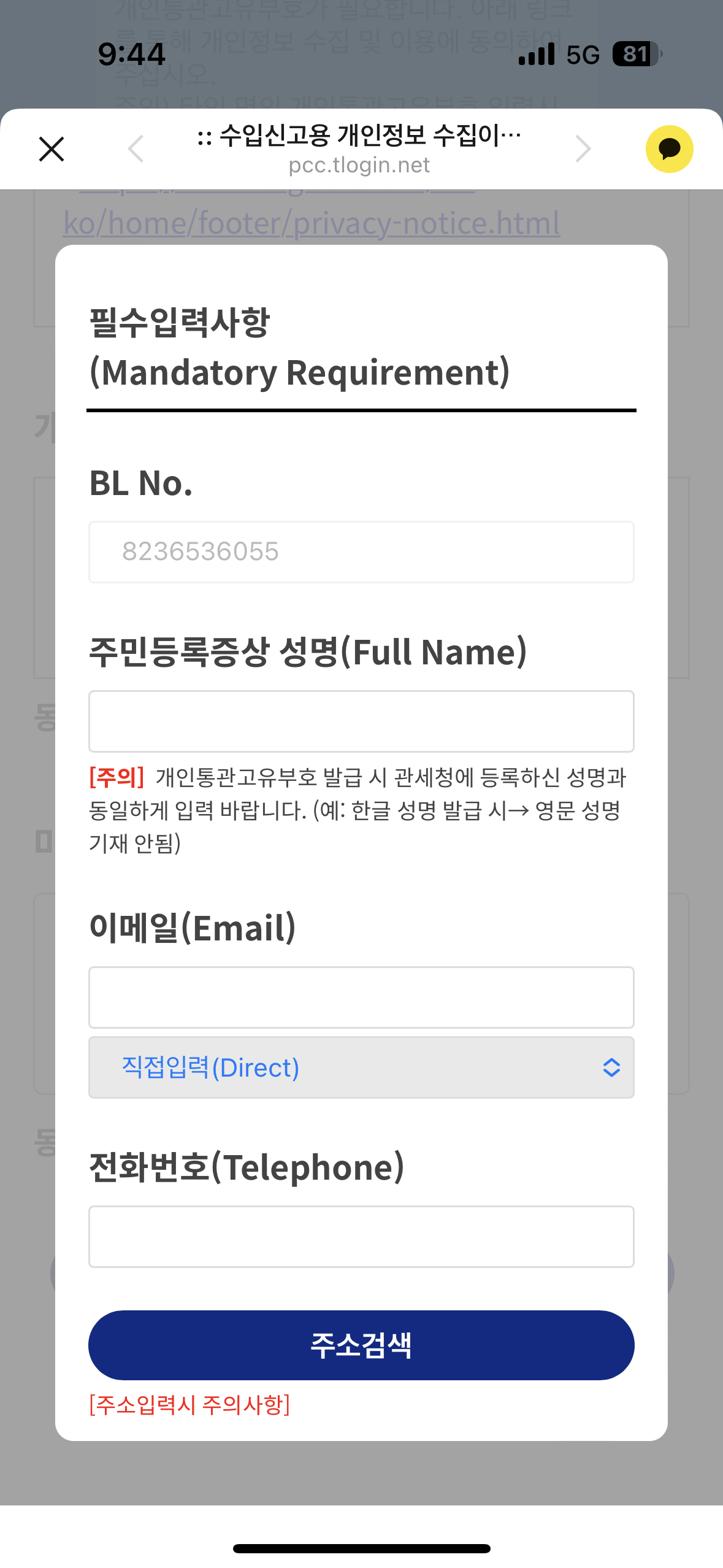Close the in-app browser

(52, 149)
